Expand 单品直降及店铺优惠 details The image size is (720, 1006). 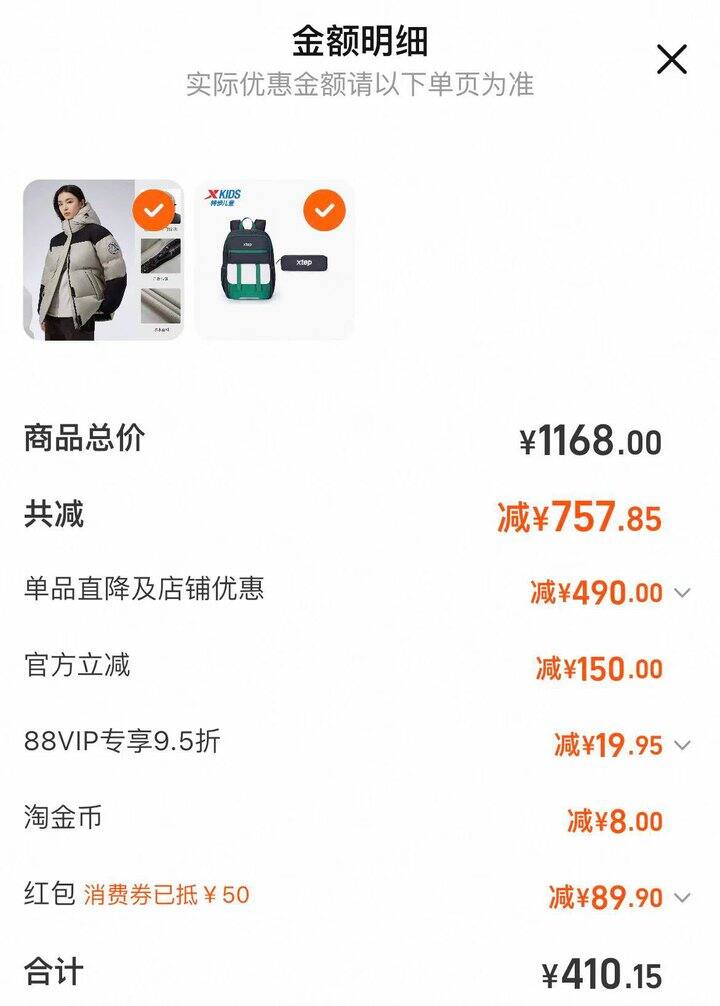(x=682, y=592)
